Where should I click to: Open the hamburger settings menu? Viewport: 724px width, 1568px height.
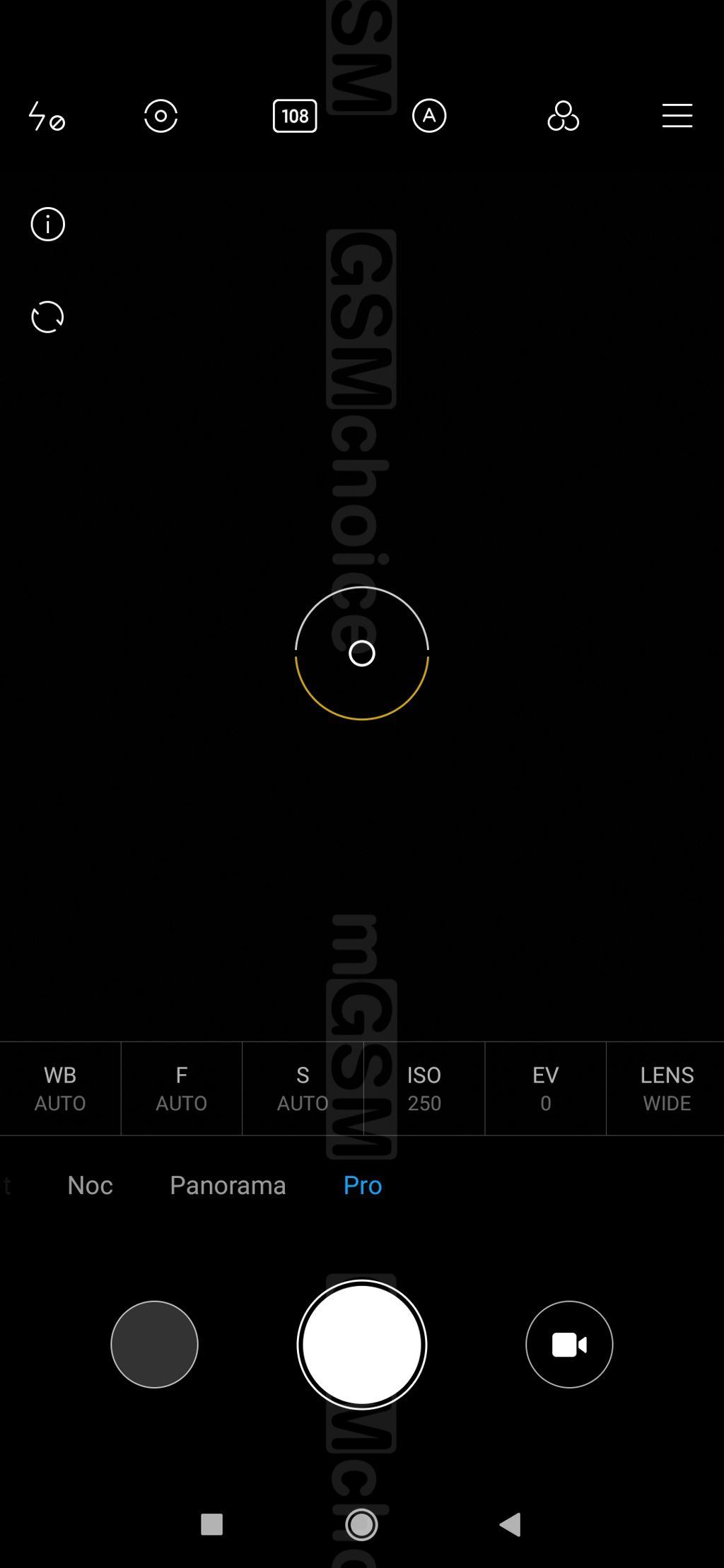[x=677, y=116]
